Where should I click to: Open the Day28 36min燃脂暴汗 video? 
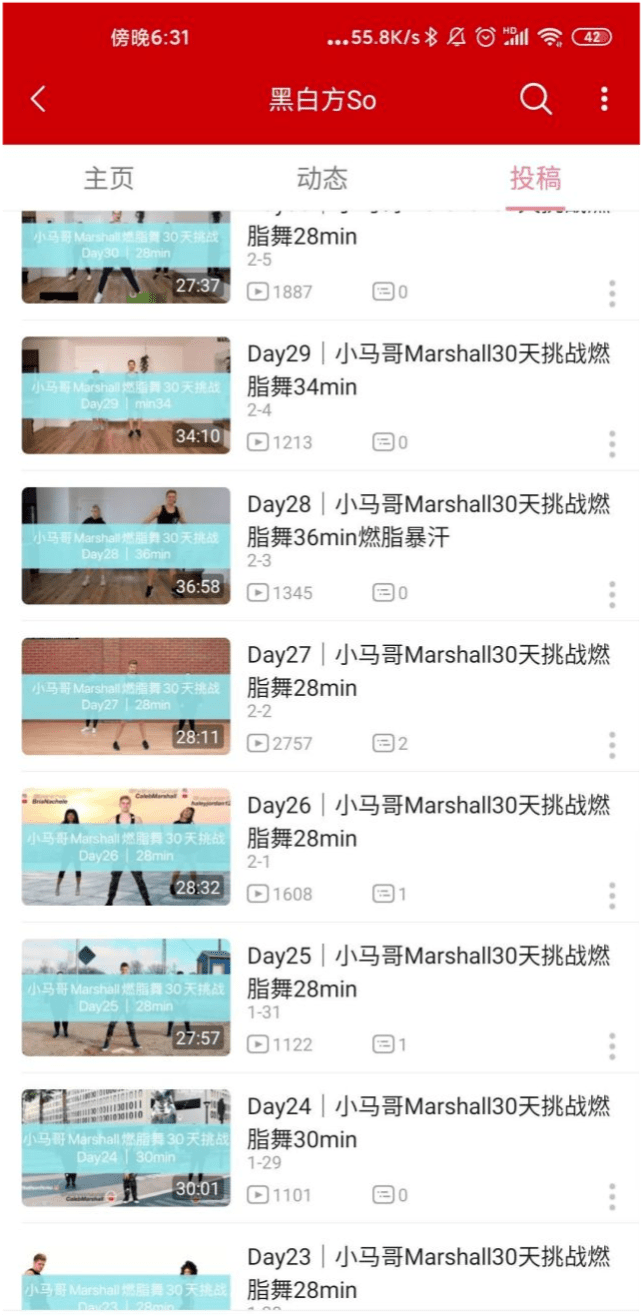(428, 520)
